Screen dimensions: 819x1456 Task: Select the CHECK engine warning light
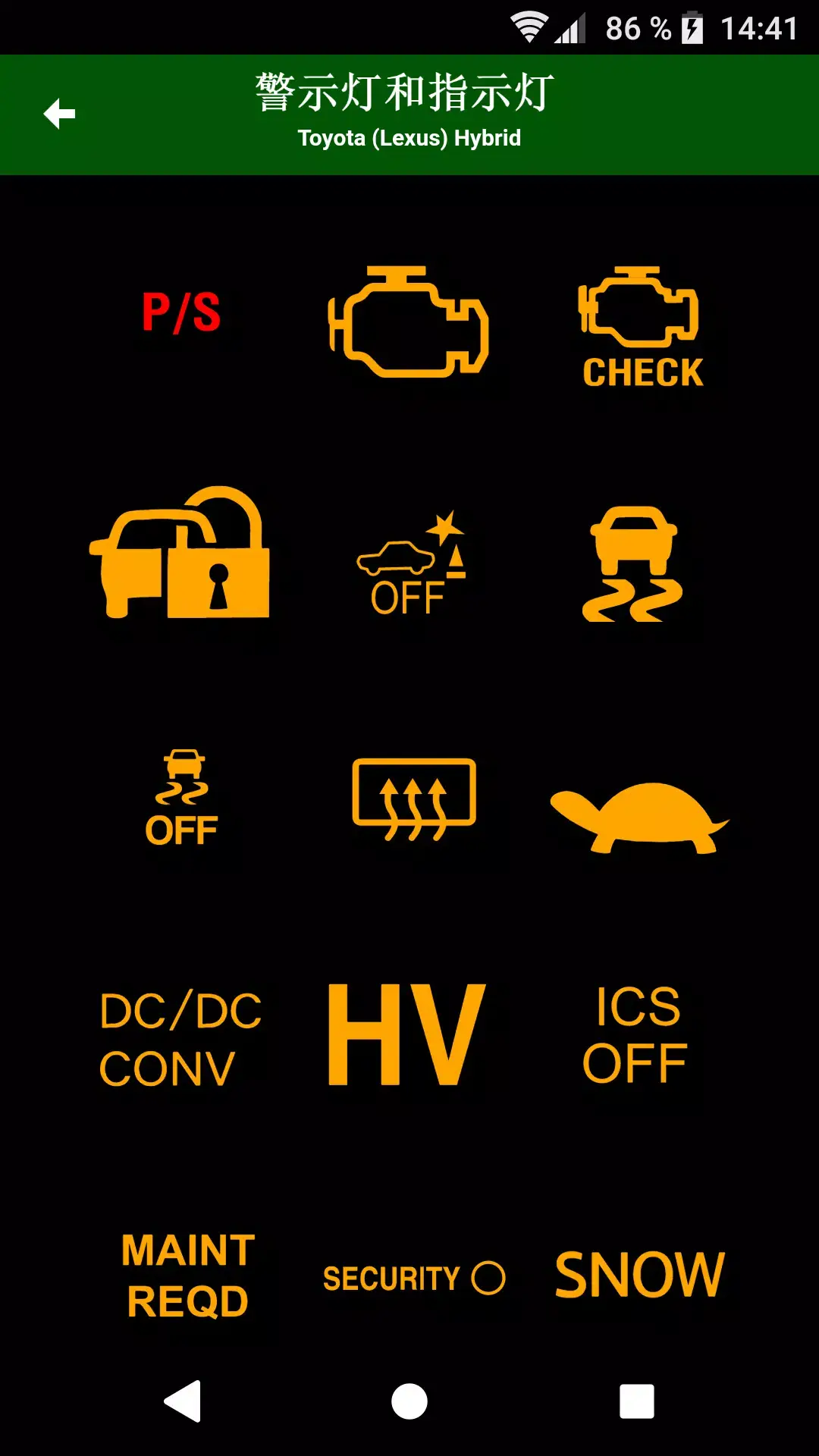(x=641, y=326)
